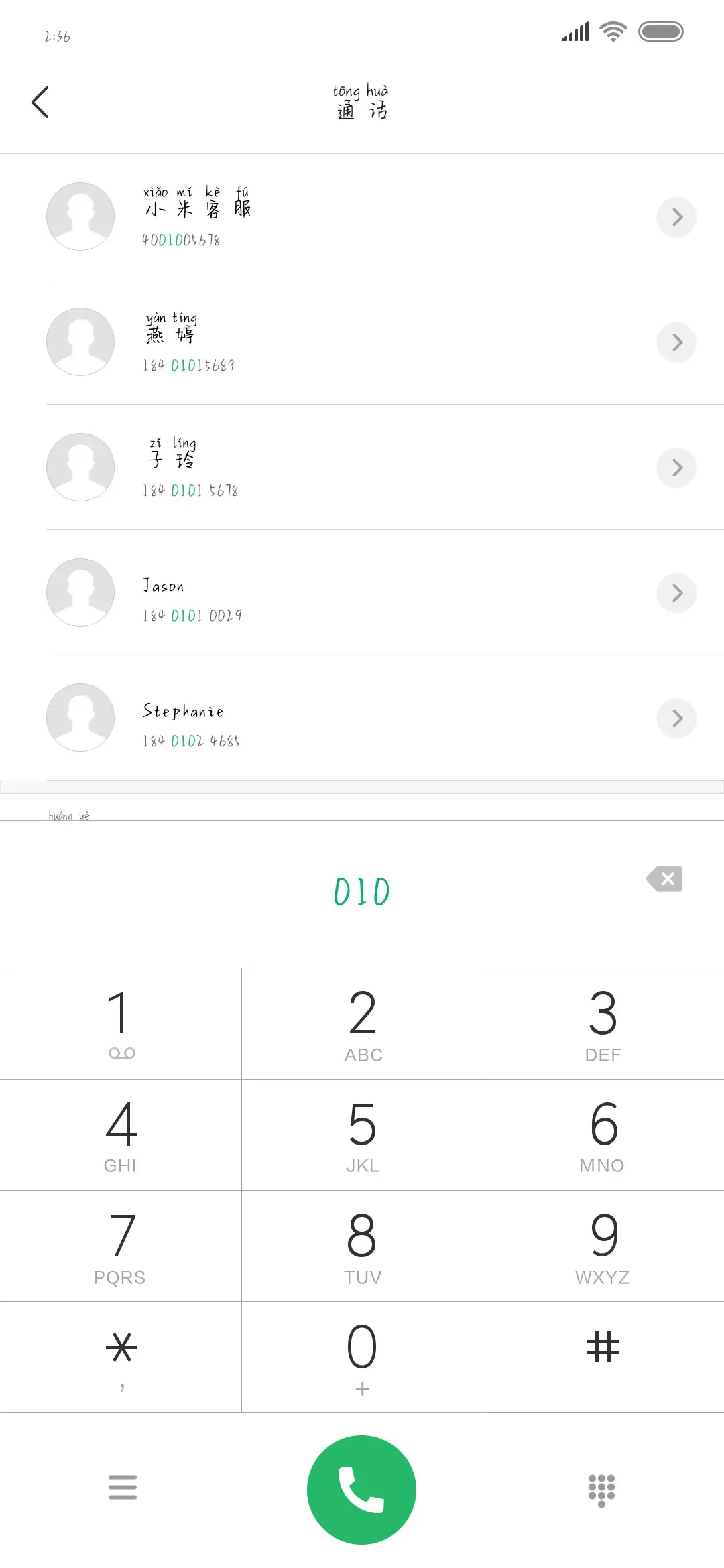Expand 子玲 call entry details

tap(676, 467)
